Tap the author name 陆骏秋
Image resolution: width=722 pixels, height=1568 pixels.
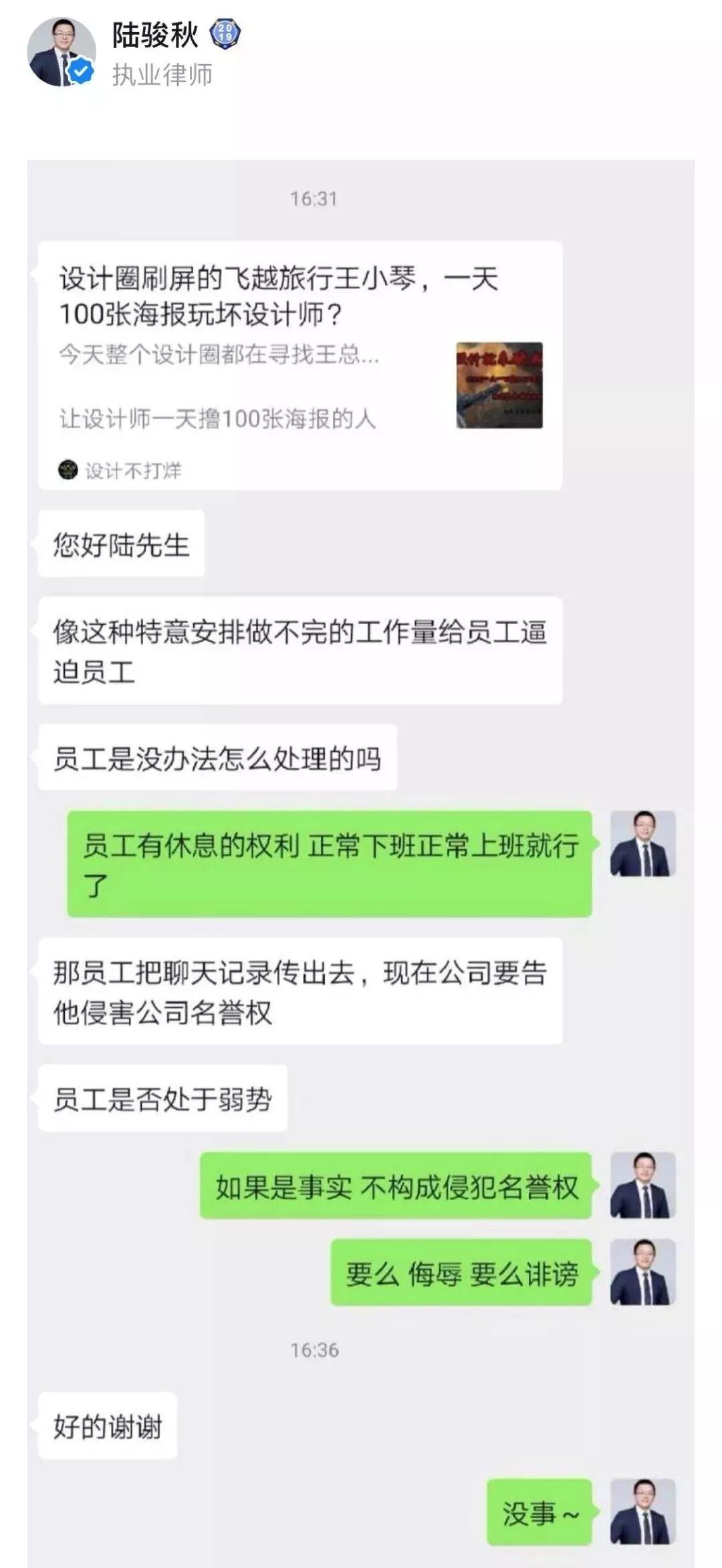[155, 35]
